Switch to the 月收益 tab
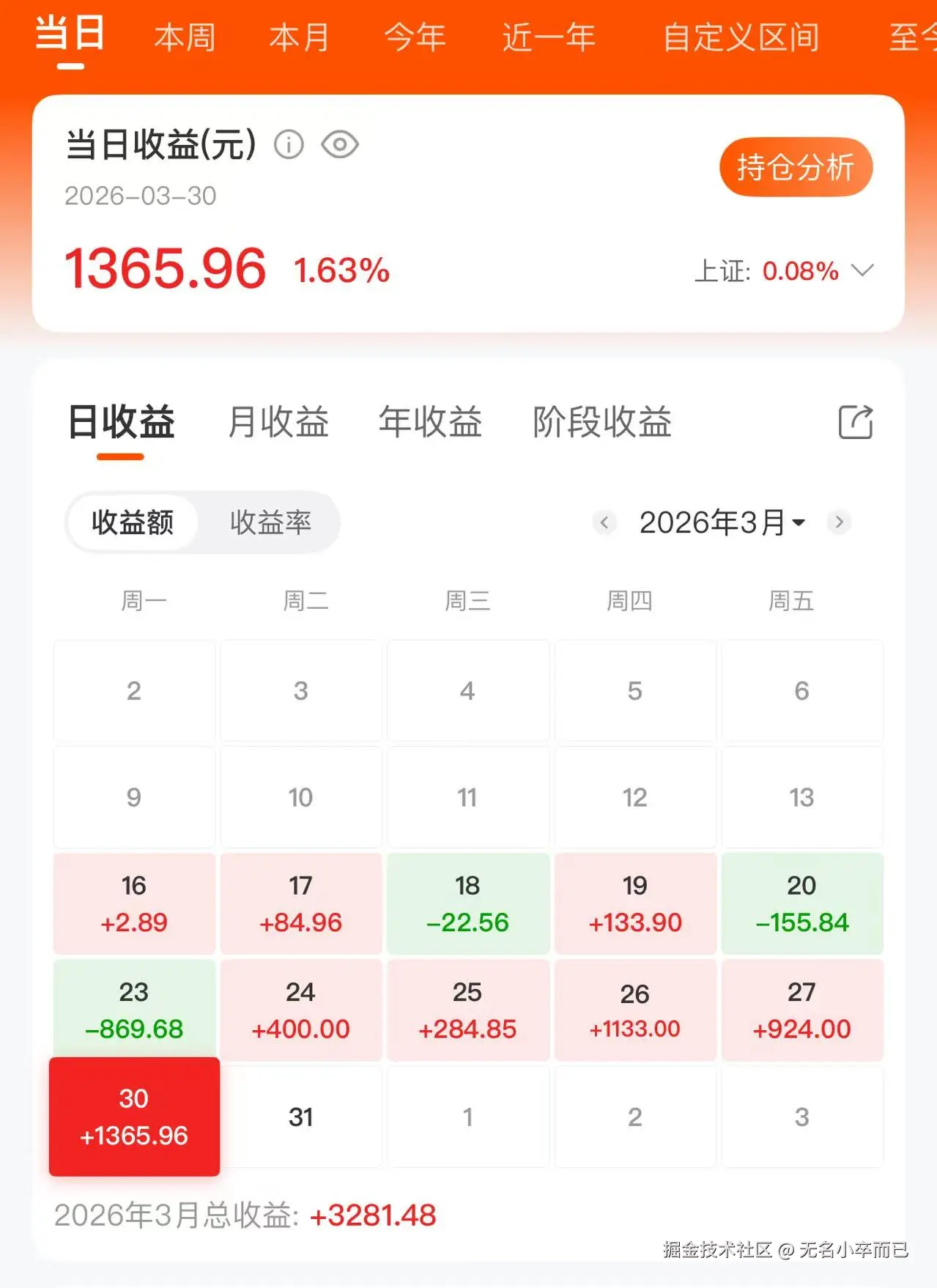 (278, 423)
